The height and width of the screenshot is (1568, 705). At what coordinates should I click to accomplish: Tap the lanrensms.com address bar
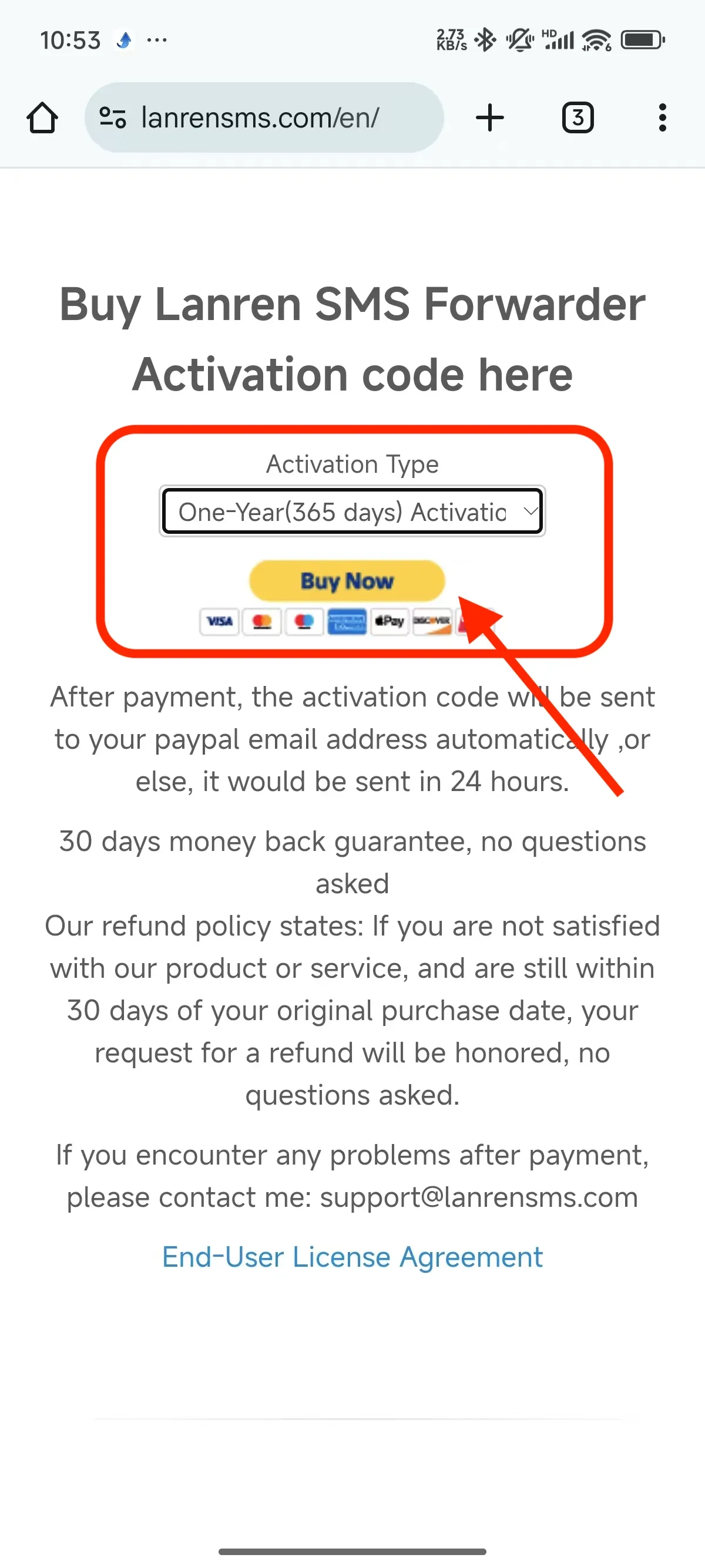pyautogui.click(x=264, y=117)
